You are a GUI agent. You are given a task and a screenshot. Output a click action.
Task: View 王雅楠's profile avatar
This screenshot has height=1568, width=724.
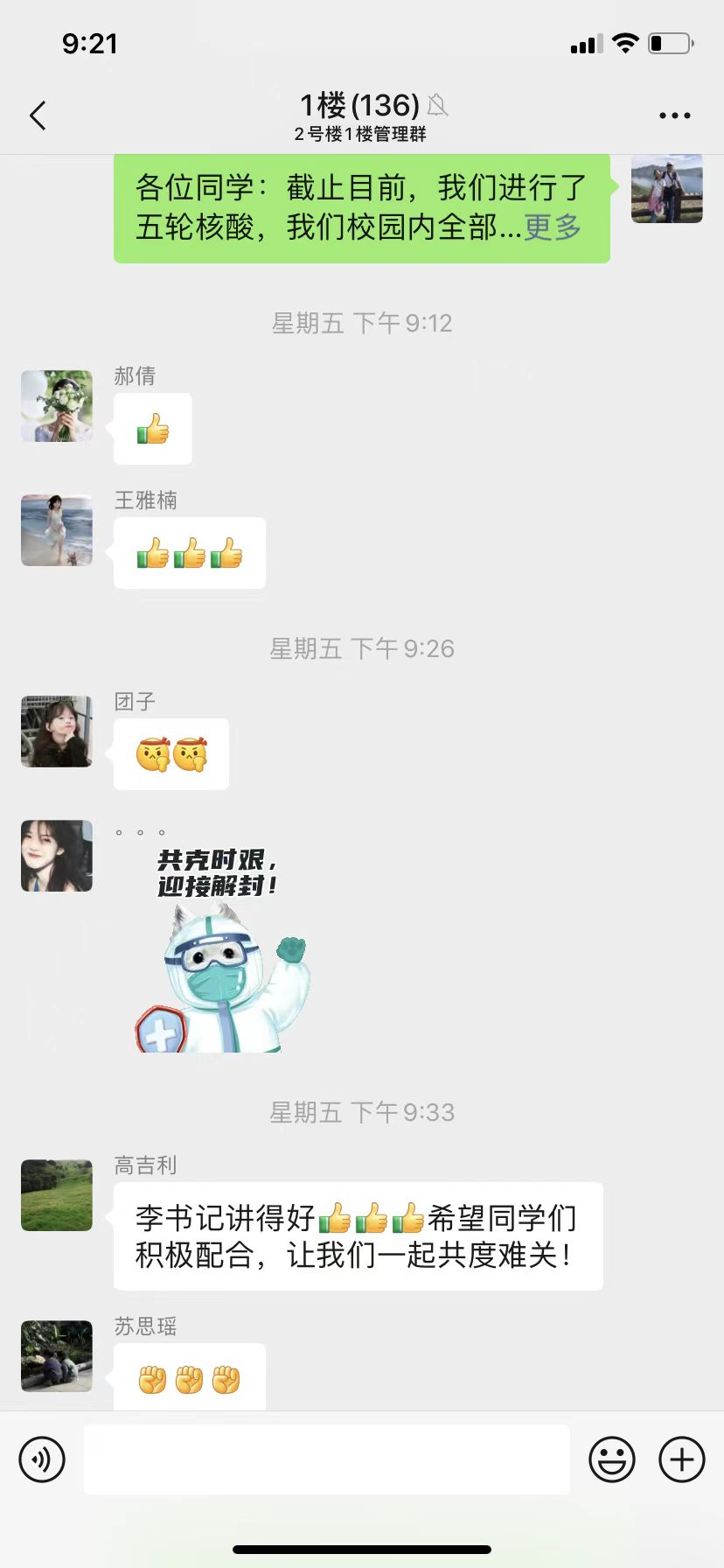point(57,530)
